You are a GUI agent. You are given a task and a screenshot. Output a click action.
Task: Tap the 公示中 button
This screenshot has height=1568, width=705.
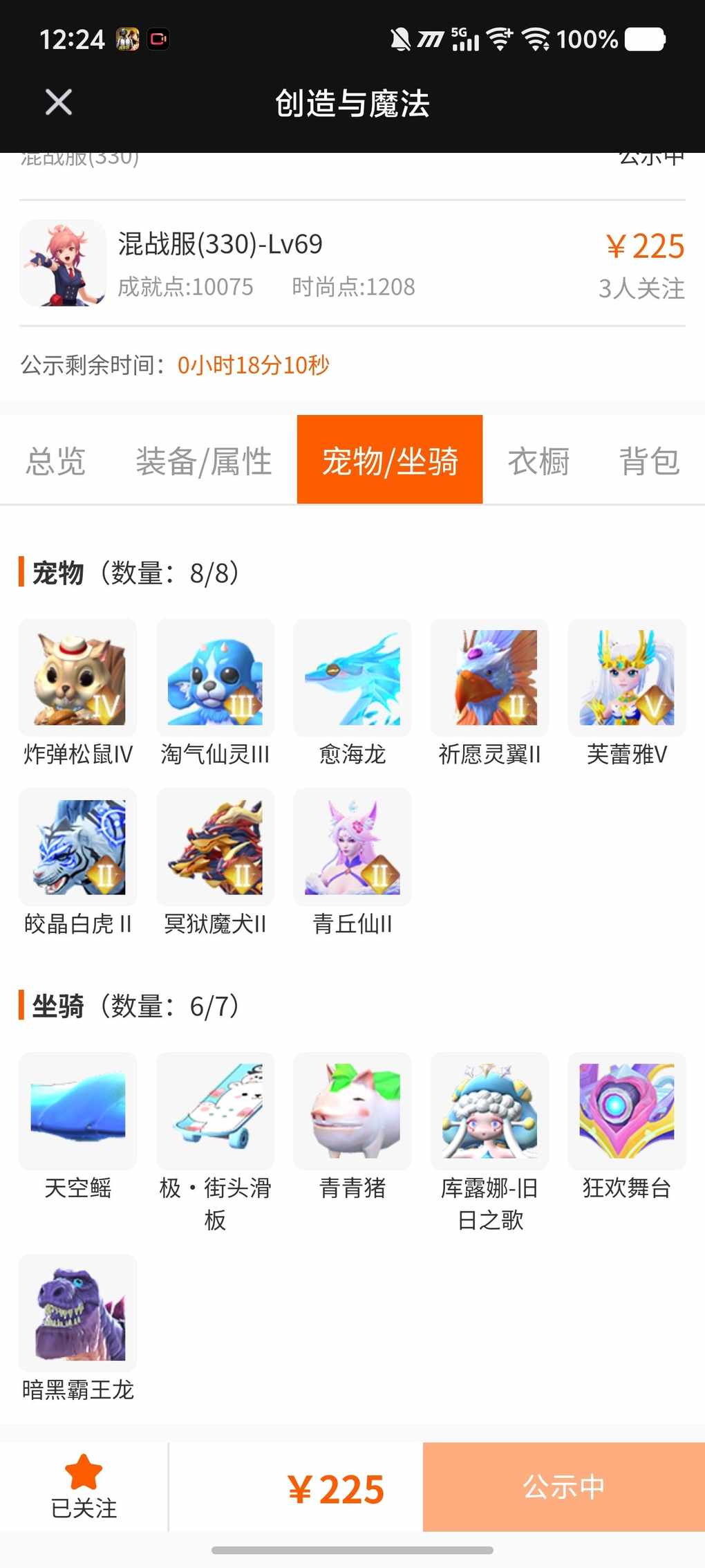pyautogui.click(x=564, y=1486)
